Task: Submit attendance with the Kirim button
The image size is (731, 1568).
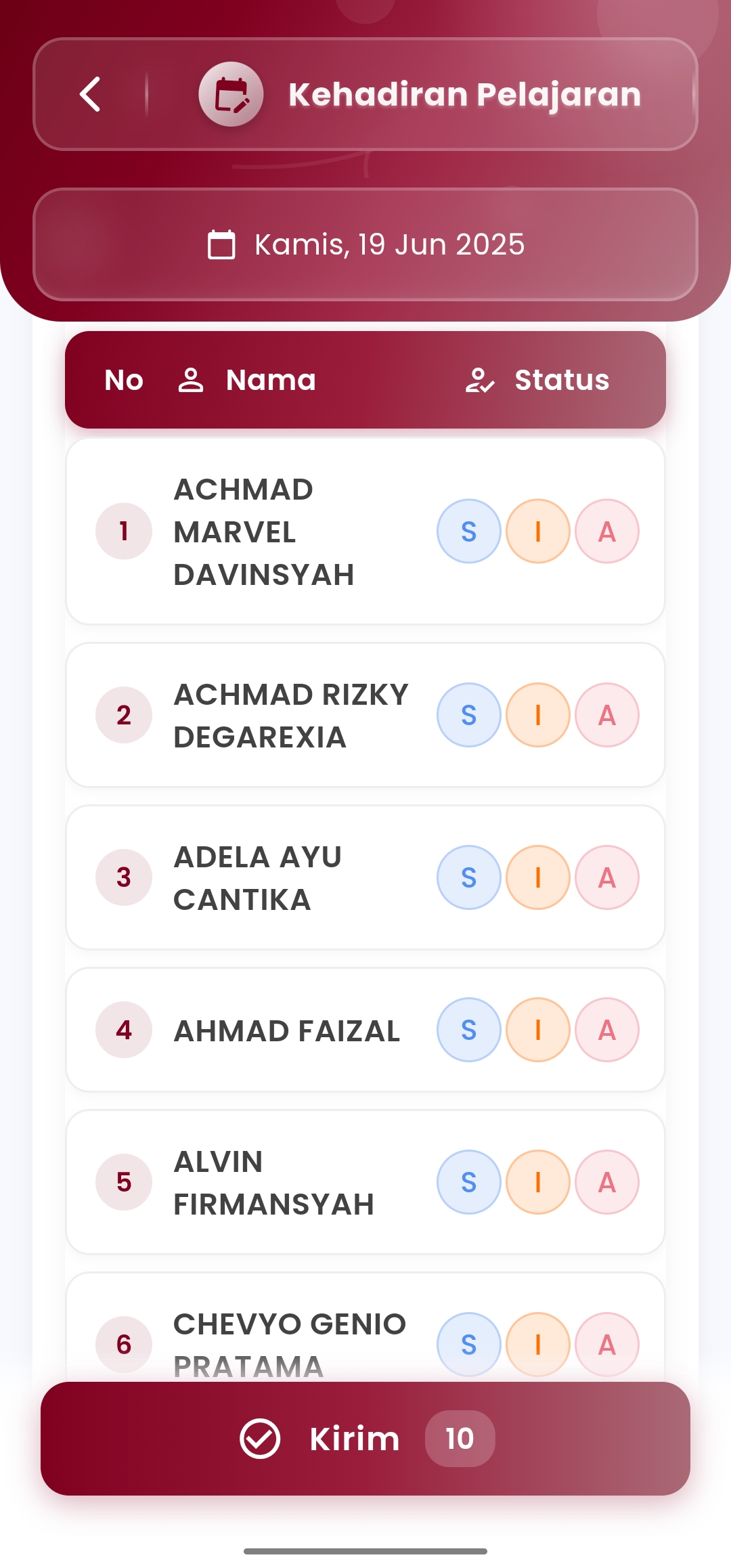Action: pyautogui.click(x=365, y=1439)
